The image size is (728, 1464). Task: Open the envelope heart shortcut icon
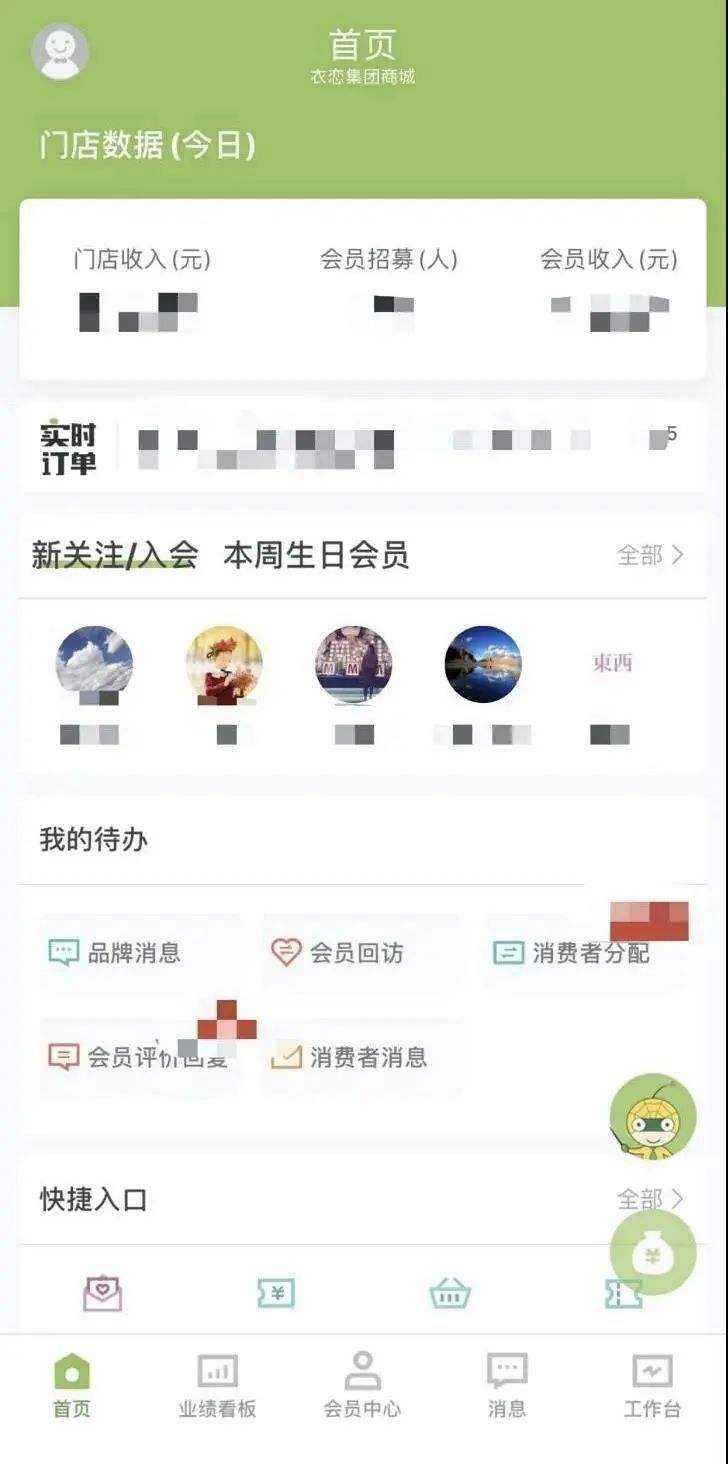click(102, 1294)
